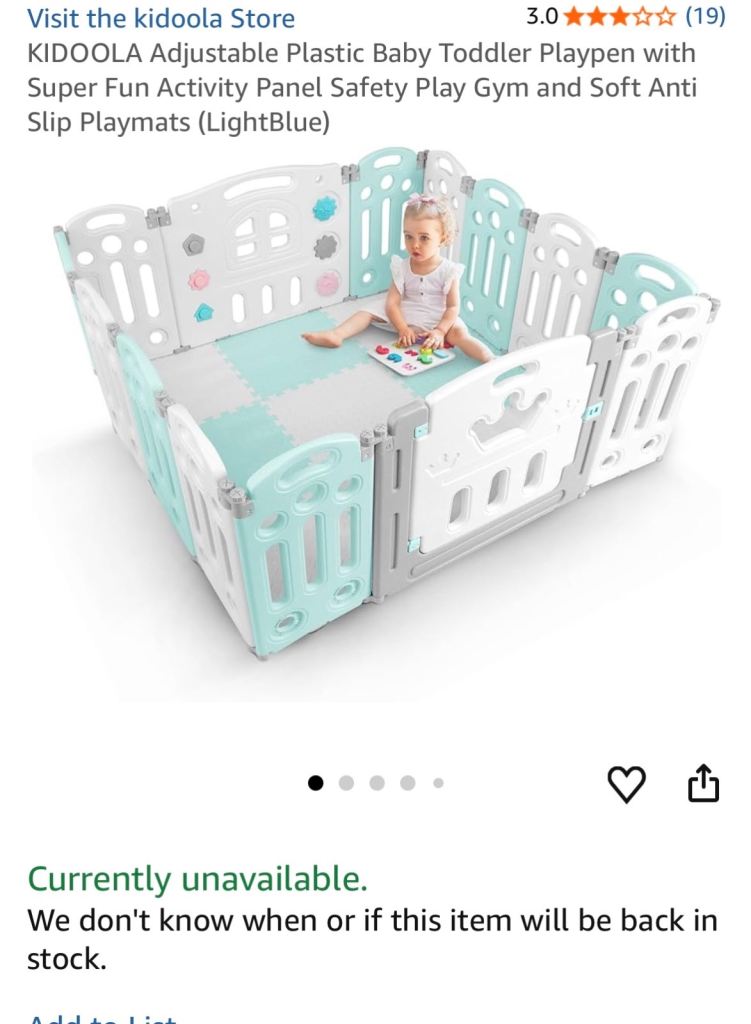The height and width of the screenshot is (1024, 751).
Task: Share this product listing
Action: point(703,784)
